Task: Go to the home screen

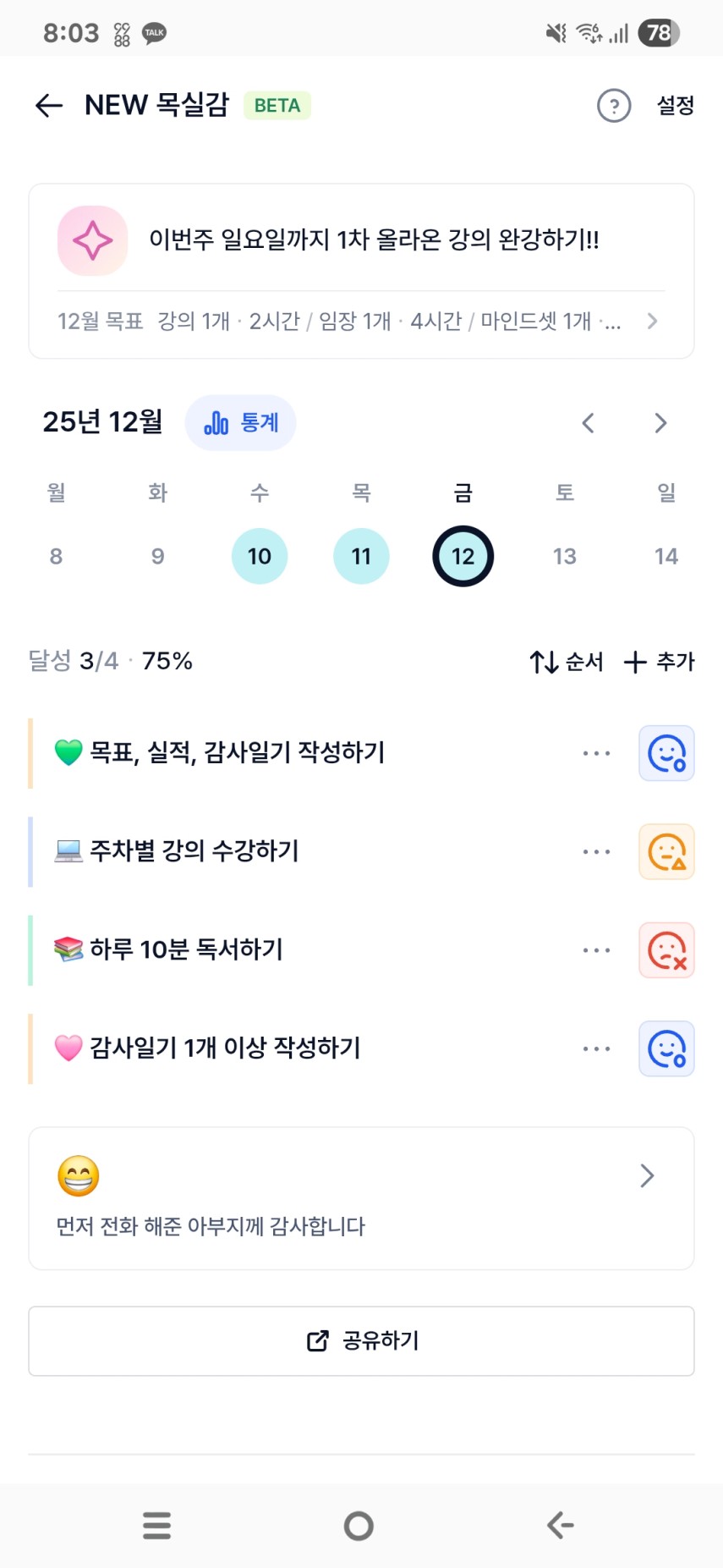Action: pyautogui.click(x=359, y=1526)
